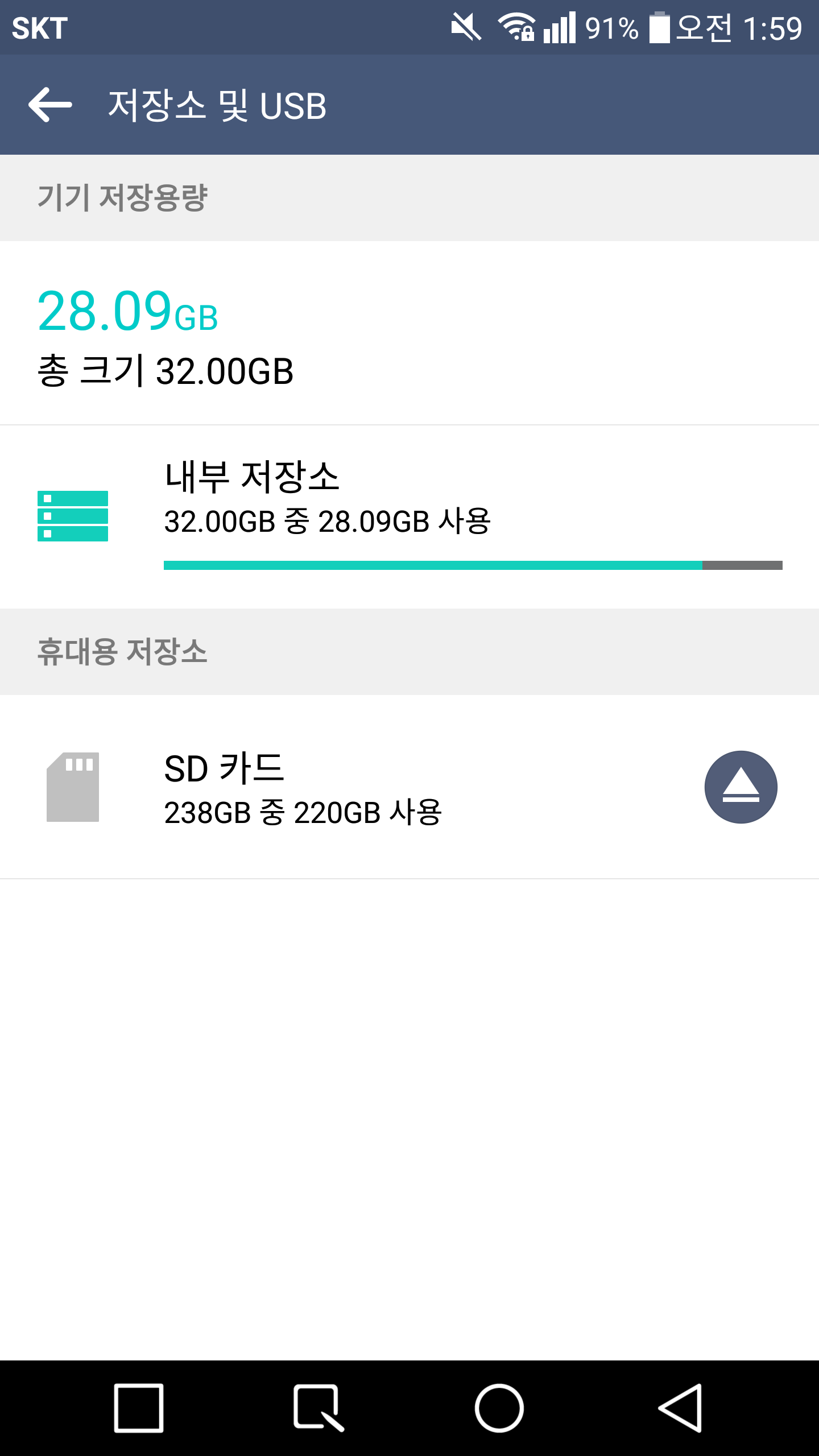Image resolution: width=819 pixels, height=1456 pixels.
Task: Eject the SD card
Action: pyautogui.click(x=741, y=787)
